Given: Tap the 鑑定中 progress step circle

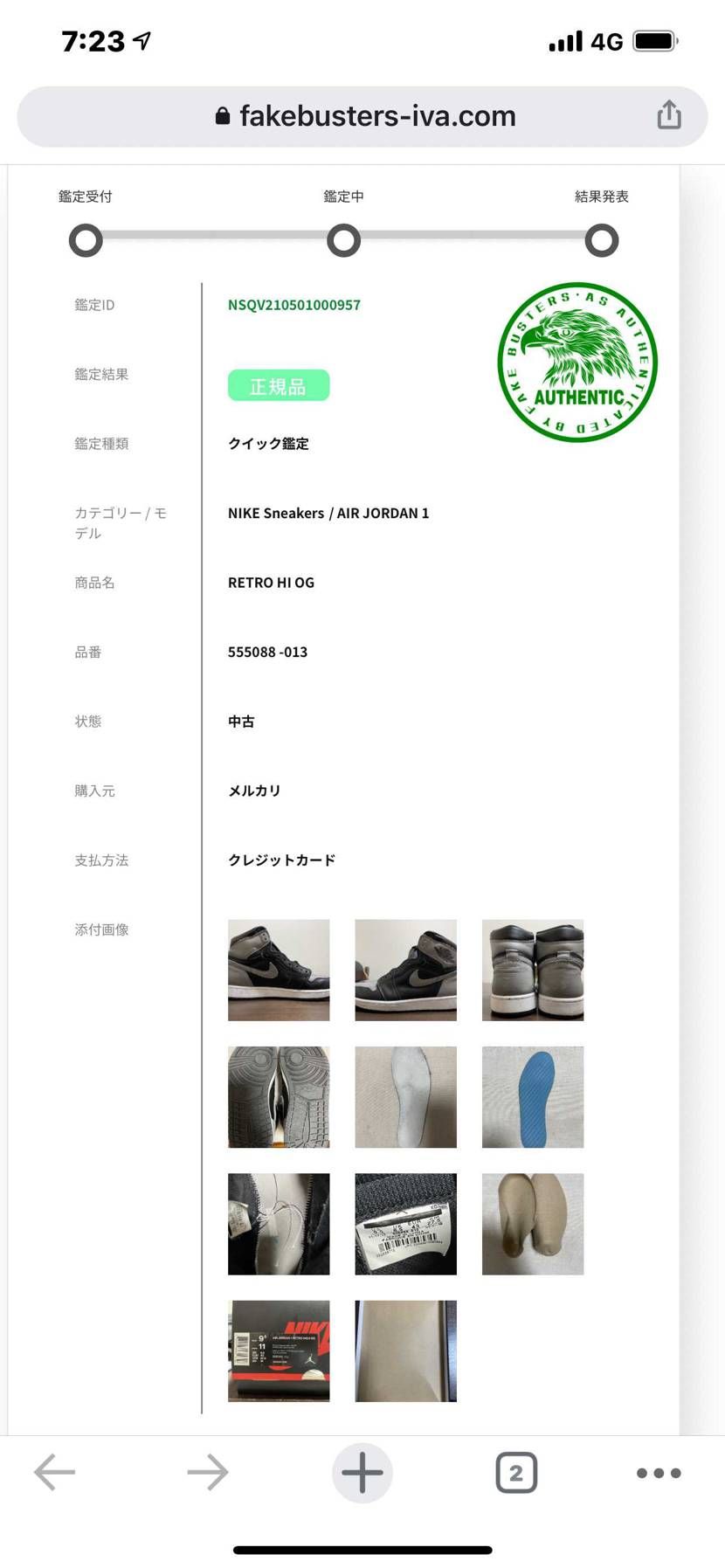Looking at the screenshot, I should 343,240.
